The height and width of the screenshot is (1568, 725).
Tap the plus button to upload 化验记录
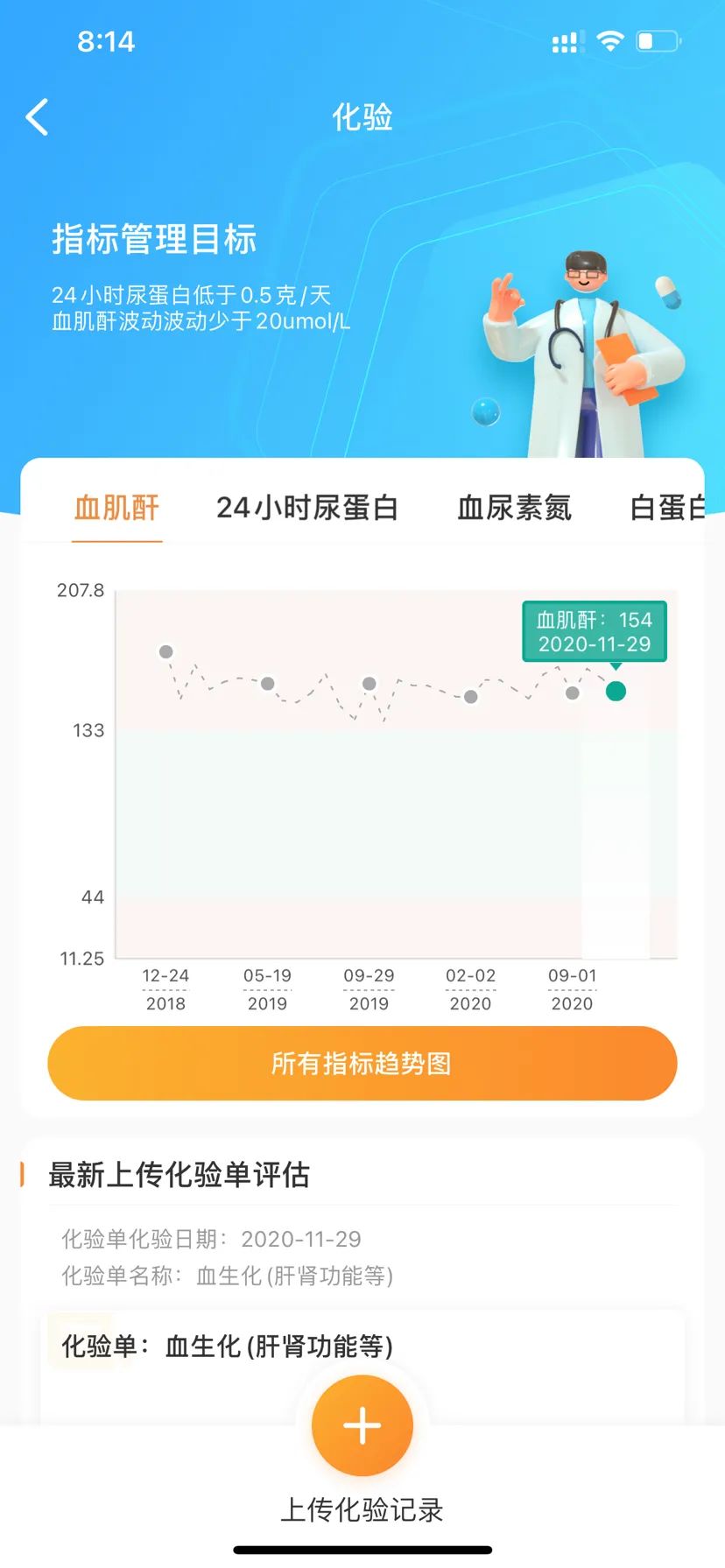362,1425
